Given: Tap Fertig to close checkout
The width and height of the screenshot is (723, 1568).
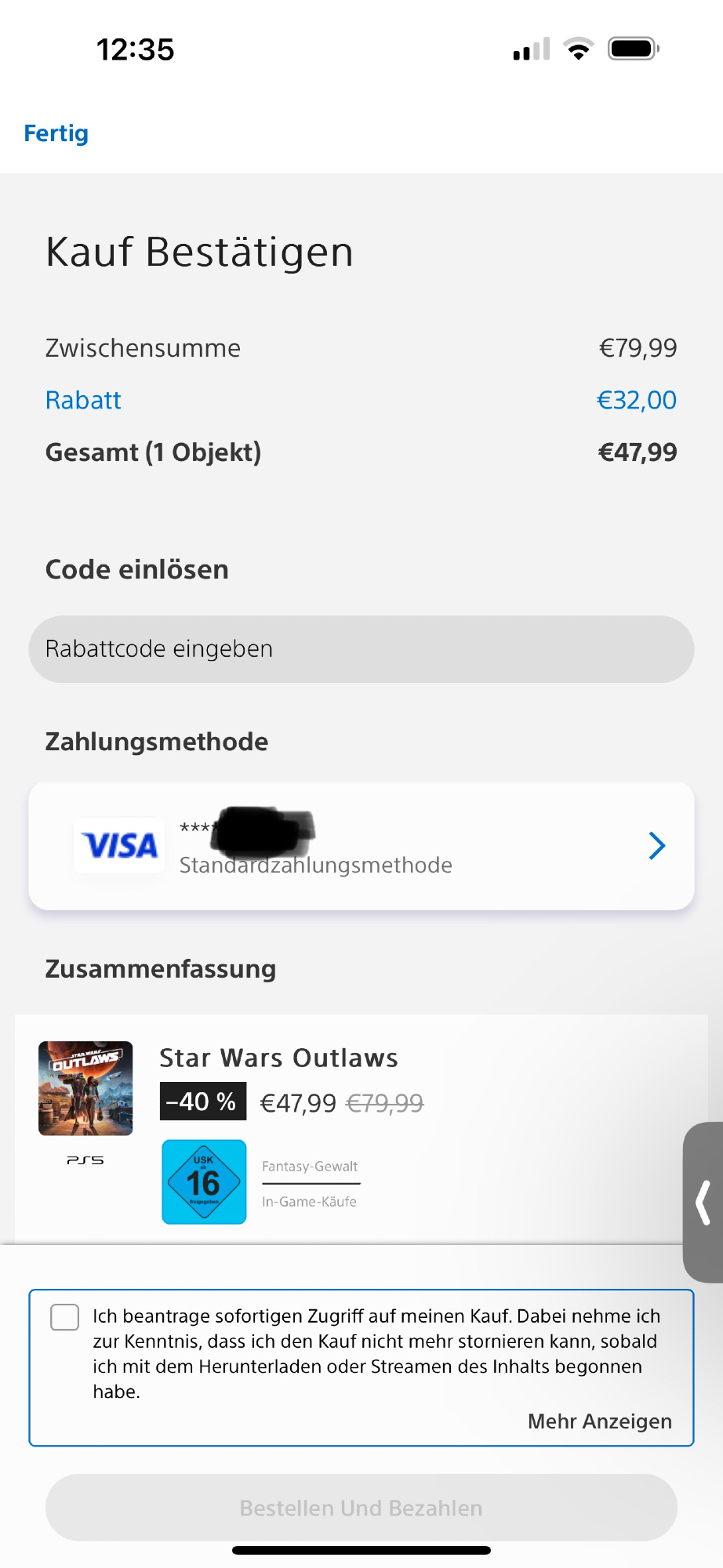Looking at the screenshot, I should 56,133.
